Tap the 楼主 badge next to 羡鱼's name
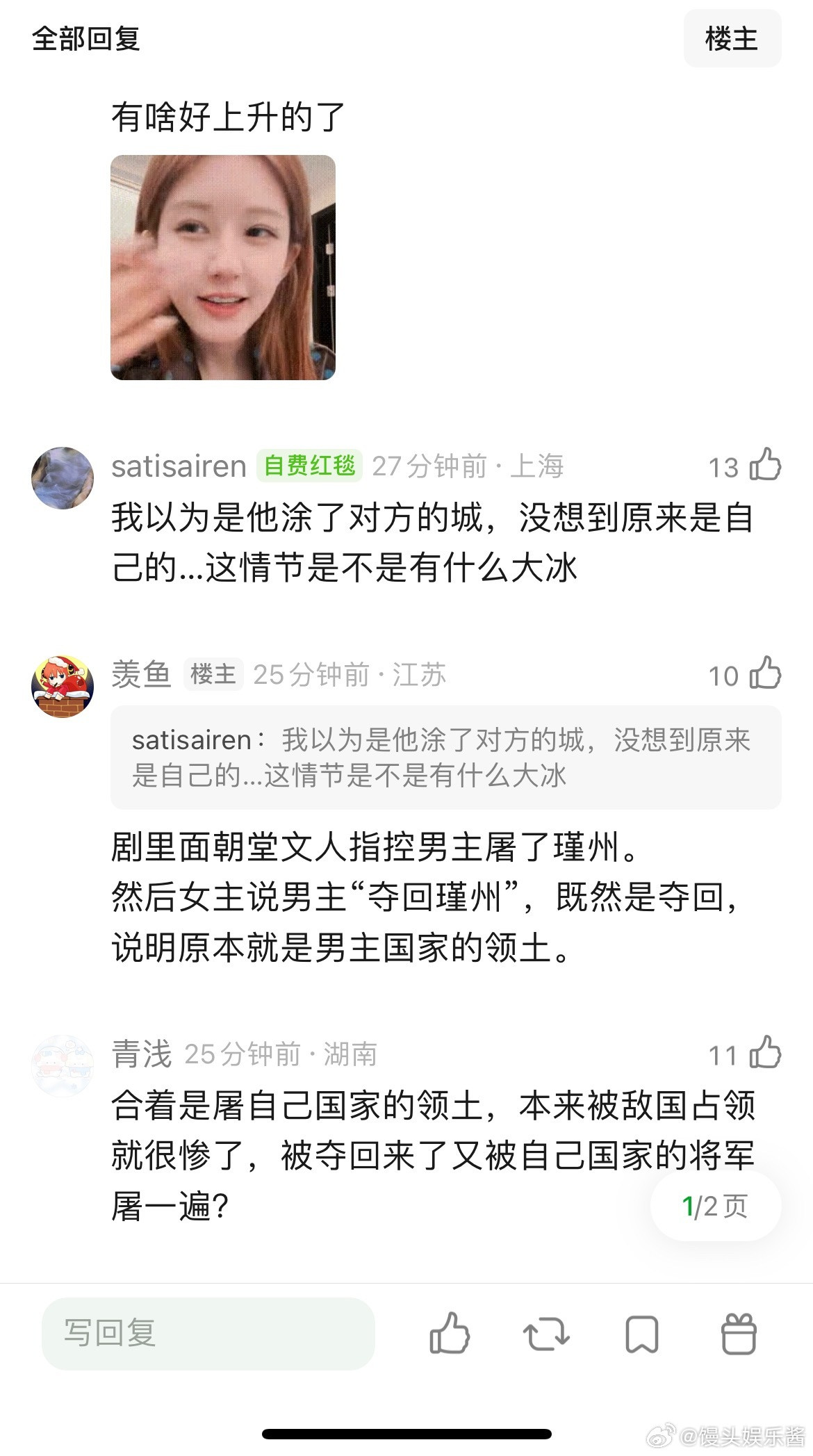Screen dimensions: 813x1456 215,674
